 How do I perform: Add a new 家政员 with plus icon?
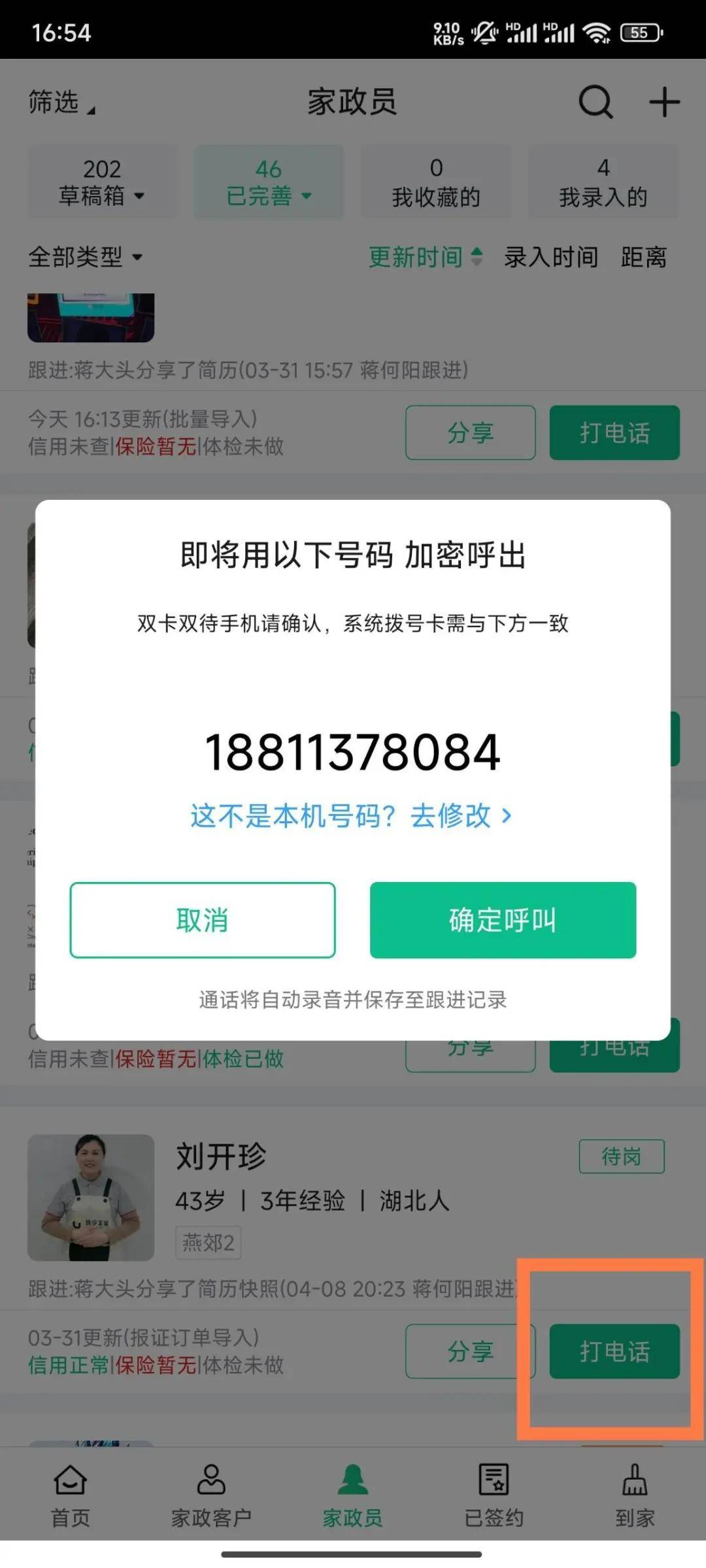pyautogui.click(x=664, y=102)
